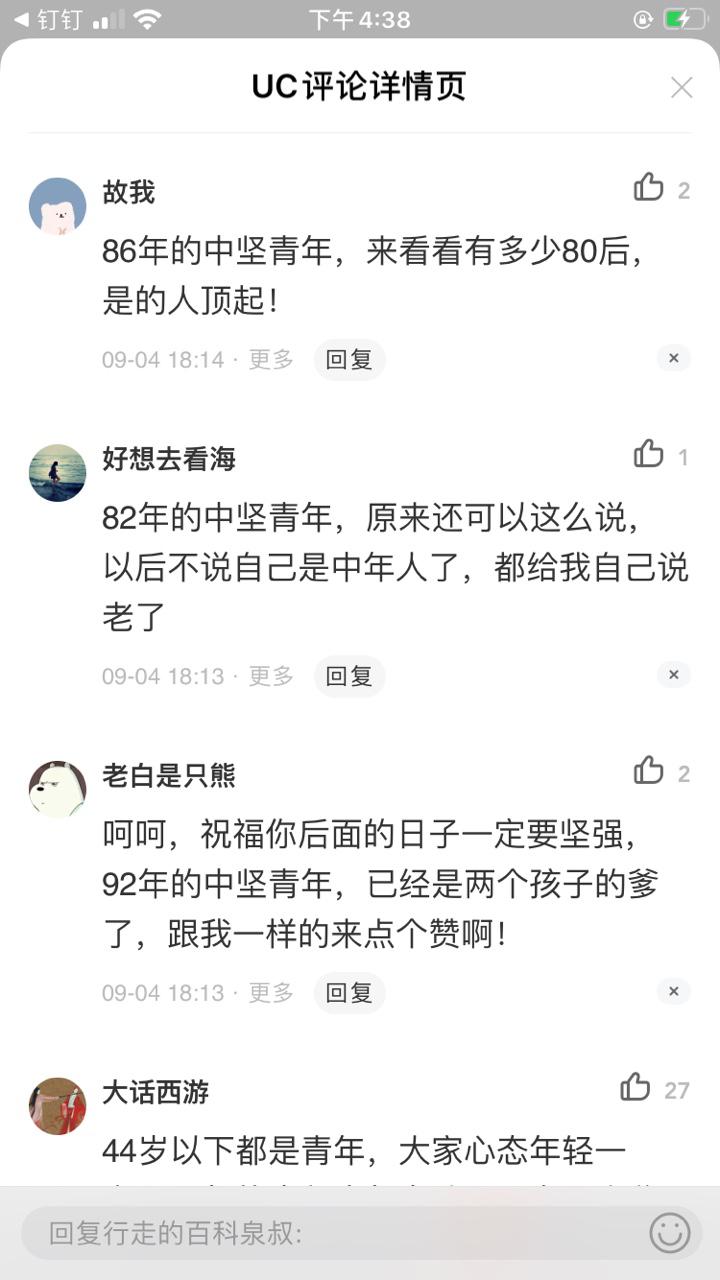Dismiss 好想去看海's comment with the x
This screenshot has height=1280, width=720.
(673, 675)
